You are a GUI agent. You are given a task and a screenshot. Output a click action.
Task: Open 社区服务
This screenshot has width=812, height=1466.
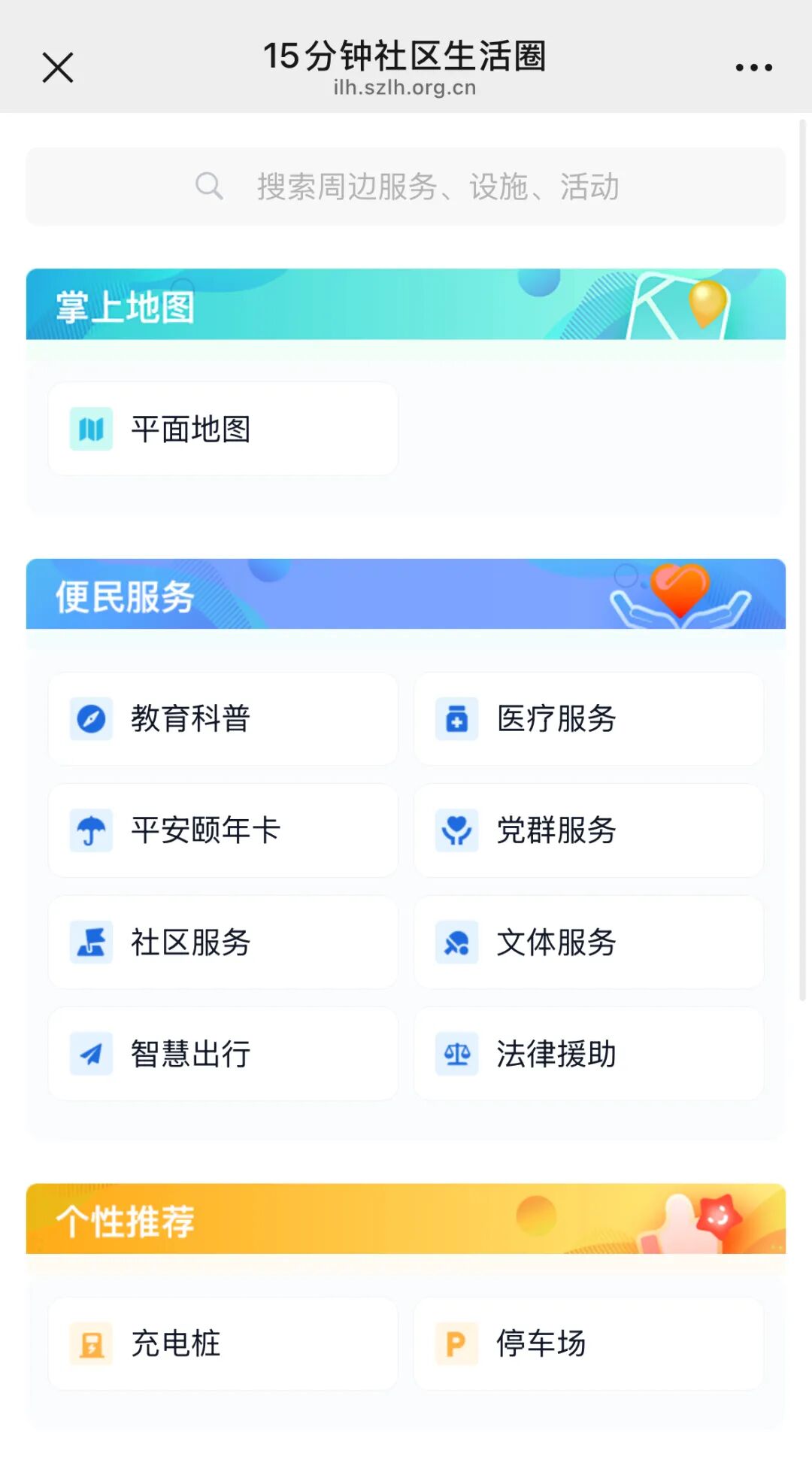(223, 942)
